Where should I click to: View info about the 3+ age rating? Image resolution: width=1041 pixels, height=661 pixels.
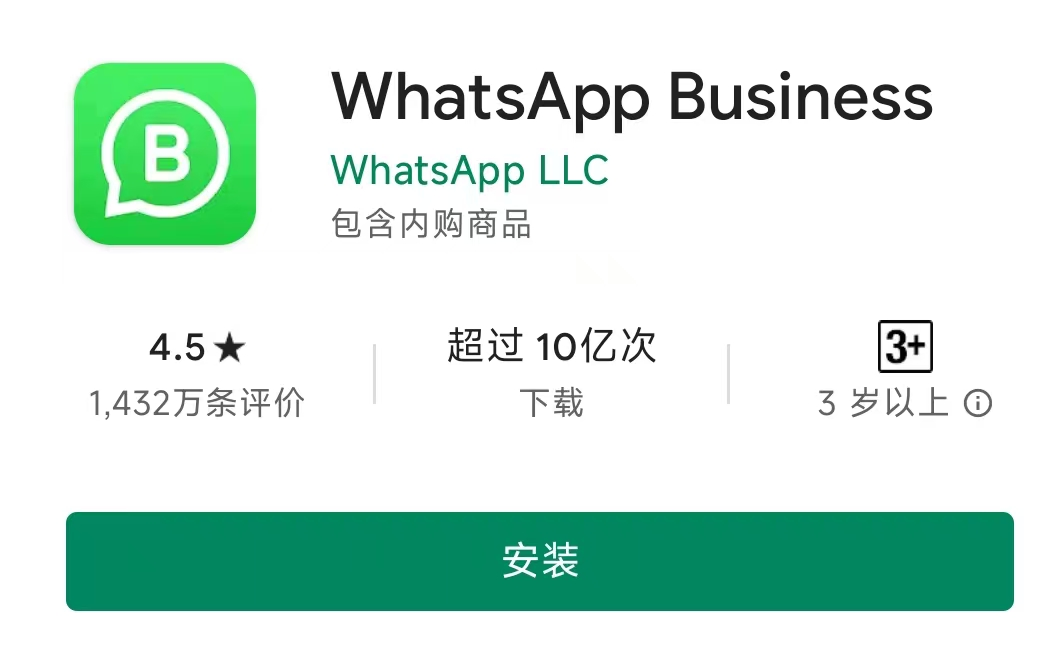coord(977,403)
